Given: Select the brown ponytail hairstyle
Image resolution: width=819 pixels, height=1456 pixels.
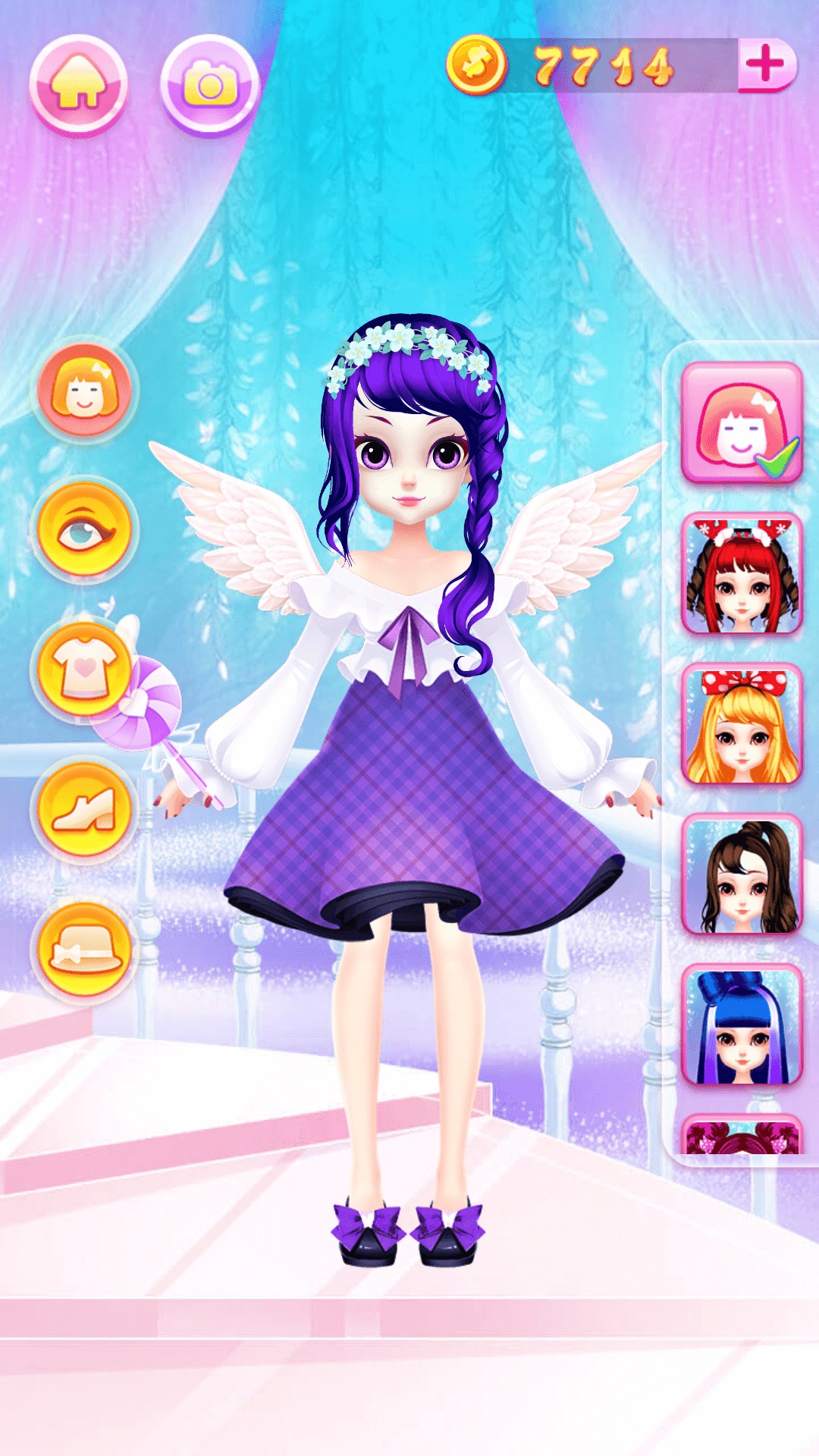Looking at the screenshot, I should (x=742, y=874).
